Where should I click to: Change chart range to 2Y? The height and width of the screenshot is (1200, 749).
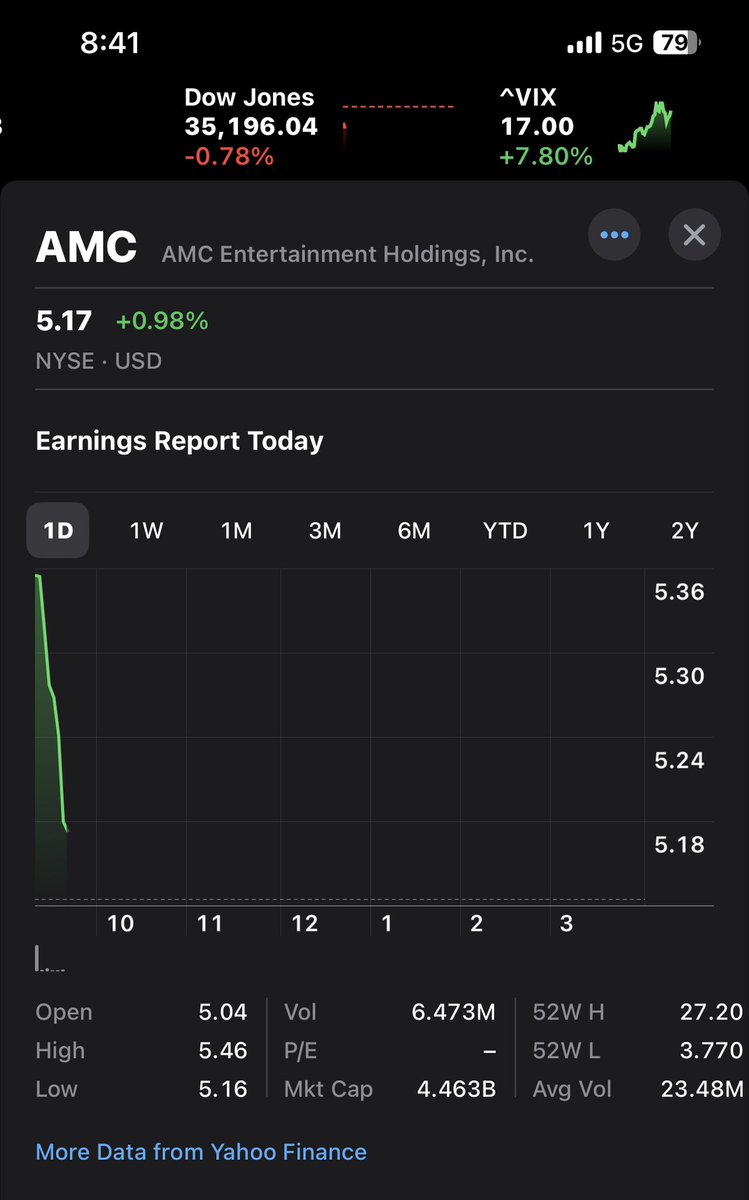coord(684,530)
